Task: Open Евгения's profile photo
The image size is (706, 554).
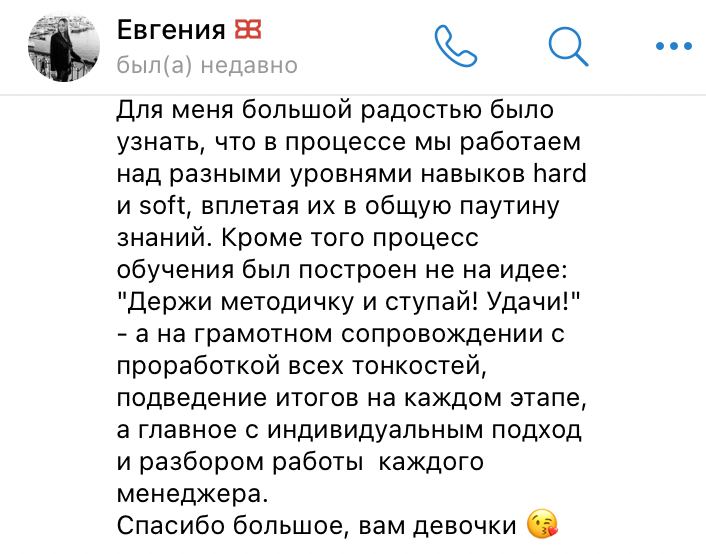Action: 64,47
